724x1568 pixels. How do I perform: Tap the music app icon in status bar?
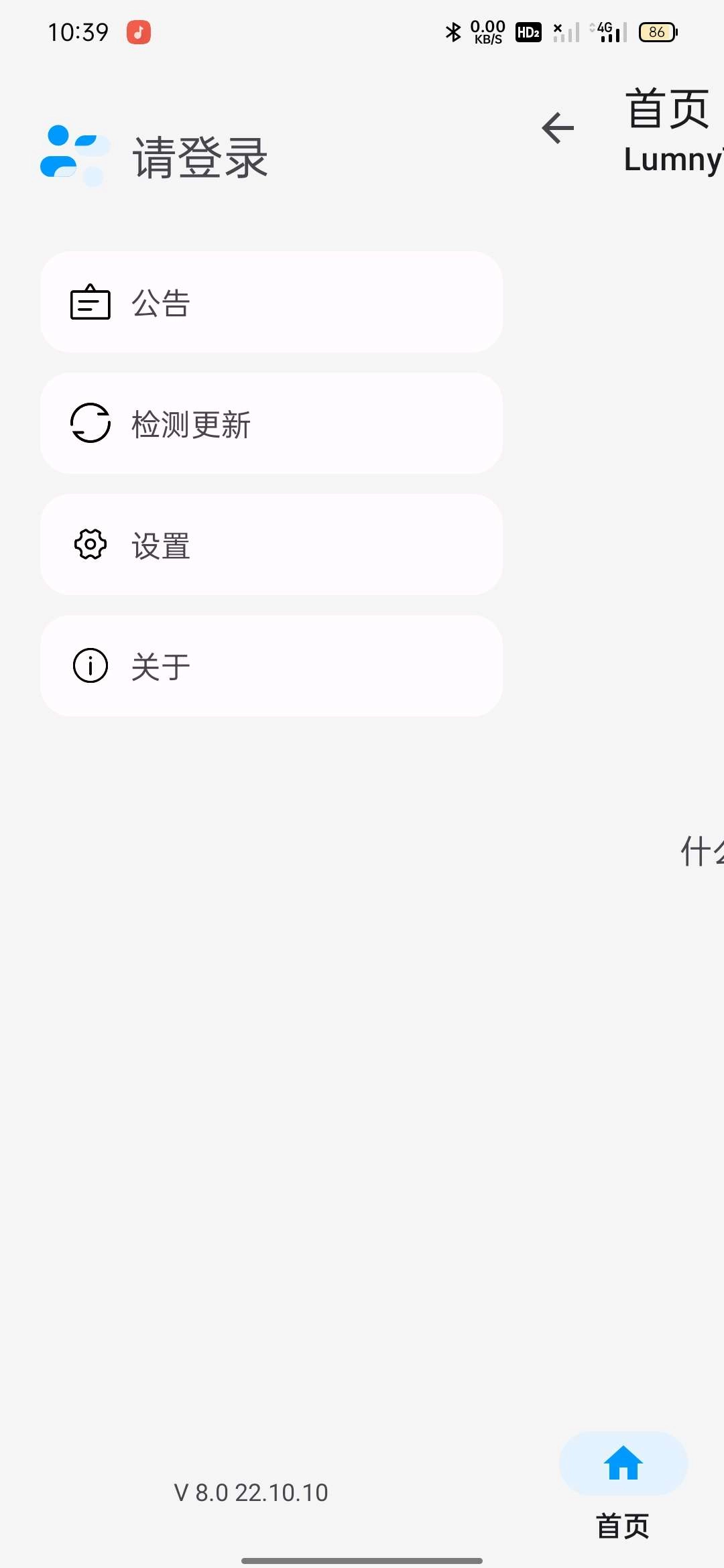coord(138,32)
